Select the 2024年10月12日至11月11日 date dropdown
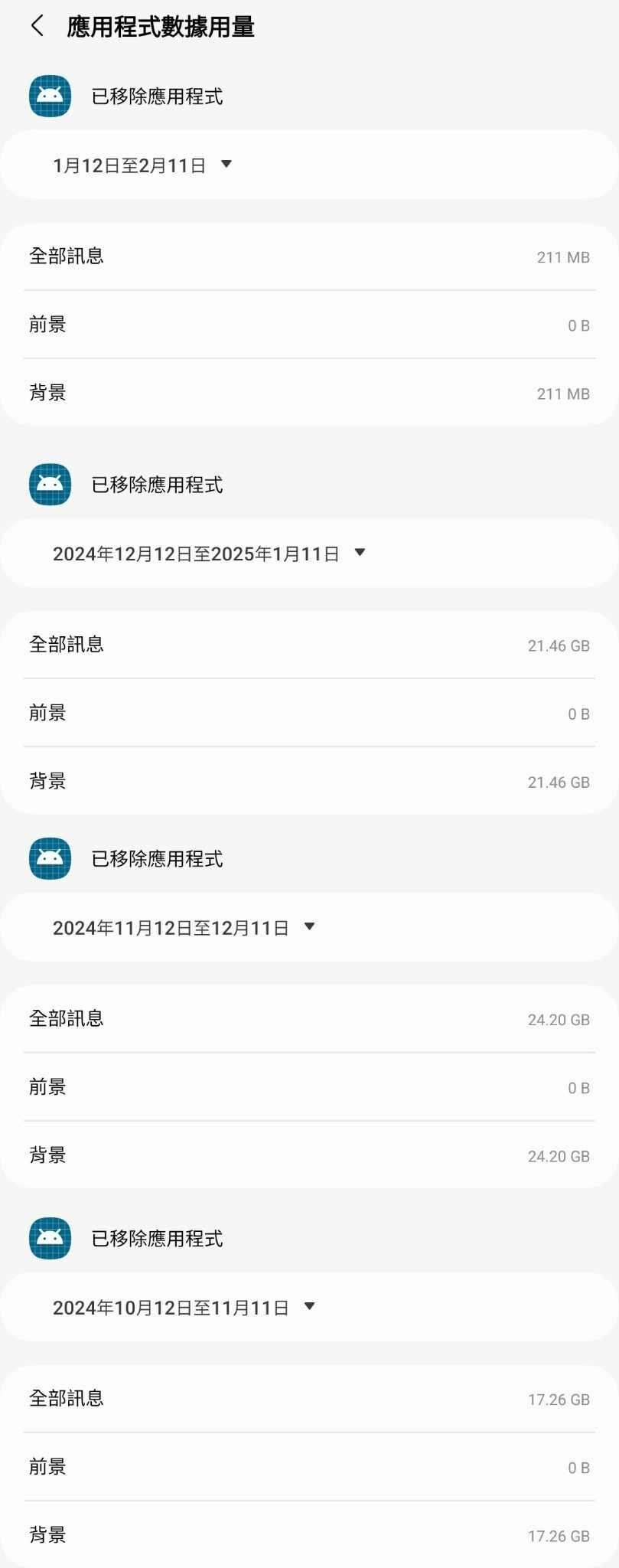 coord(184,1308)
